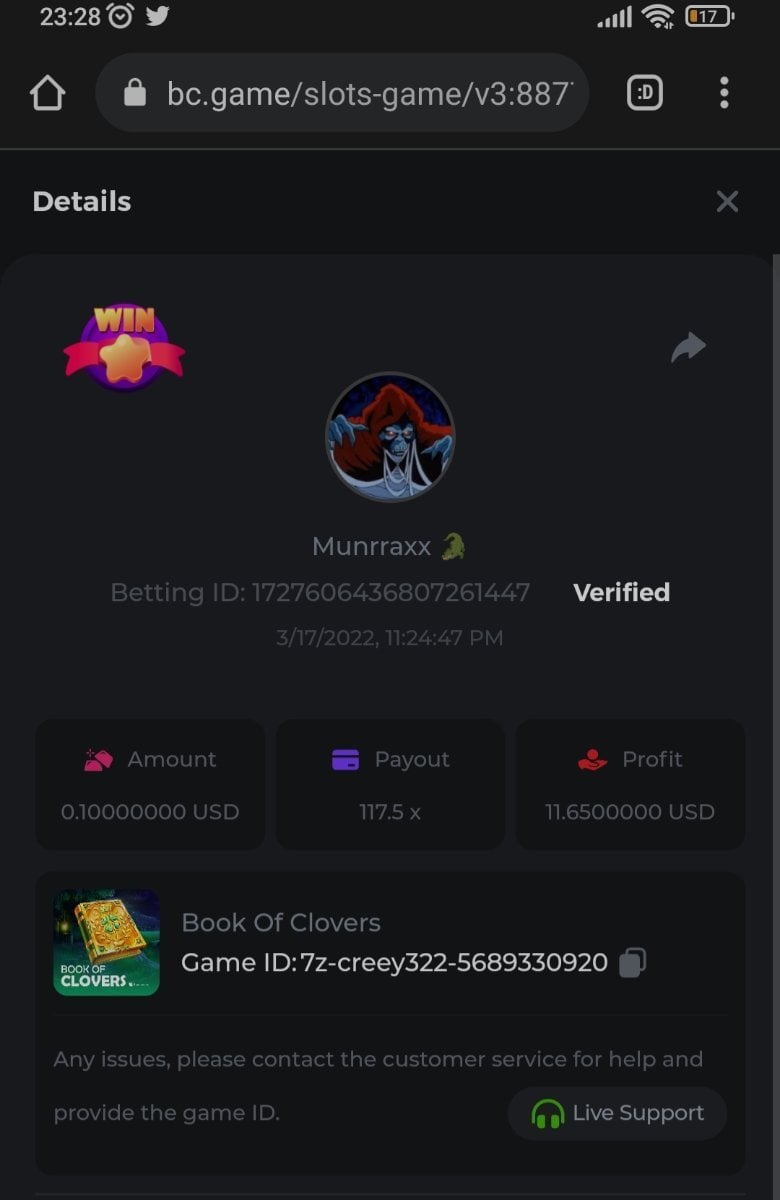Share this bet result
780x1200 pixels.
point(688,347)
